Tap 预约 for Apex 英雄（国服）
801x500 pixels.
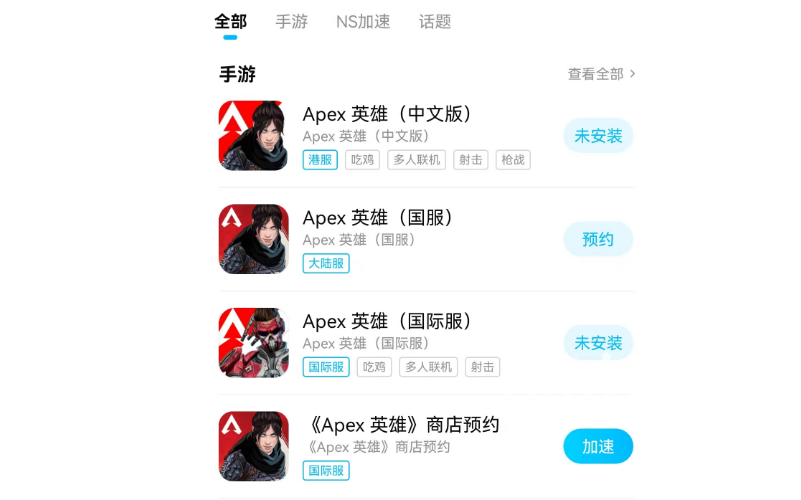coord(598,239)
